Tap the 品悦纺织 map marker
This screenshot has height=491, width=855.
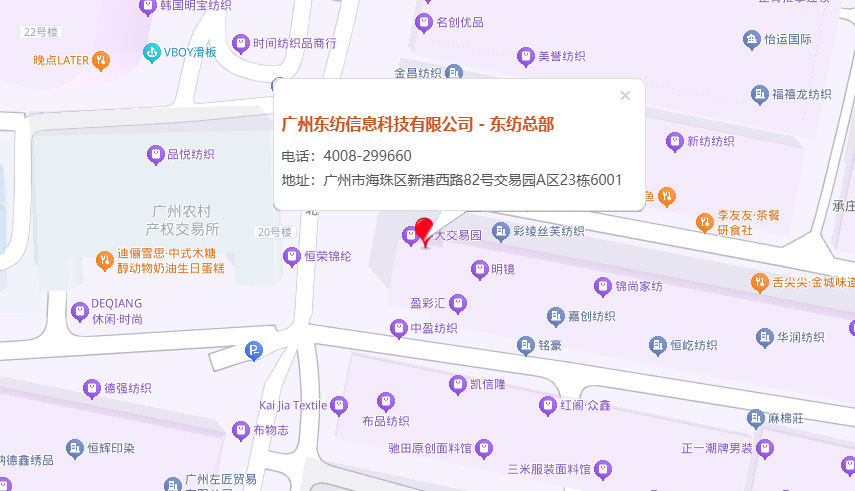pos(155,154)
